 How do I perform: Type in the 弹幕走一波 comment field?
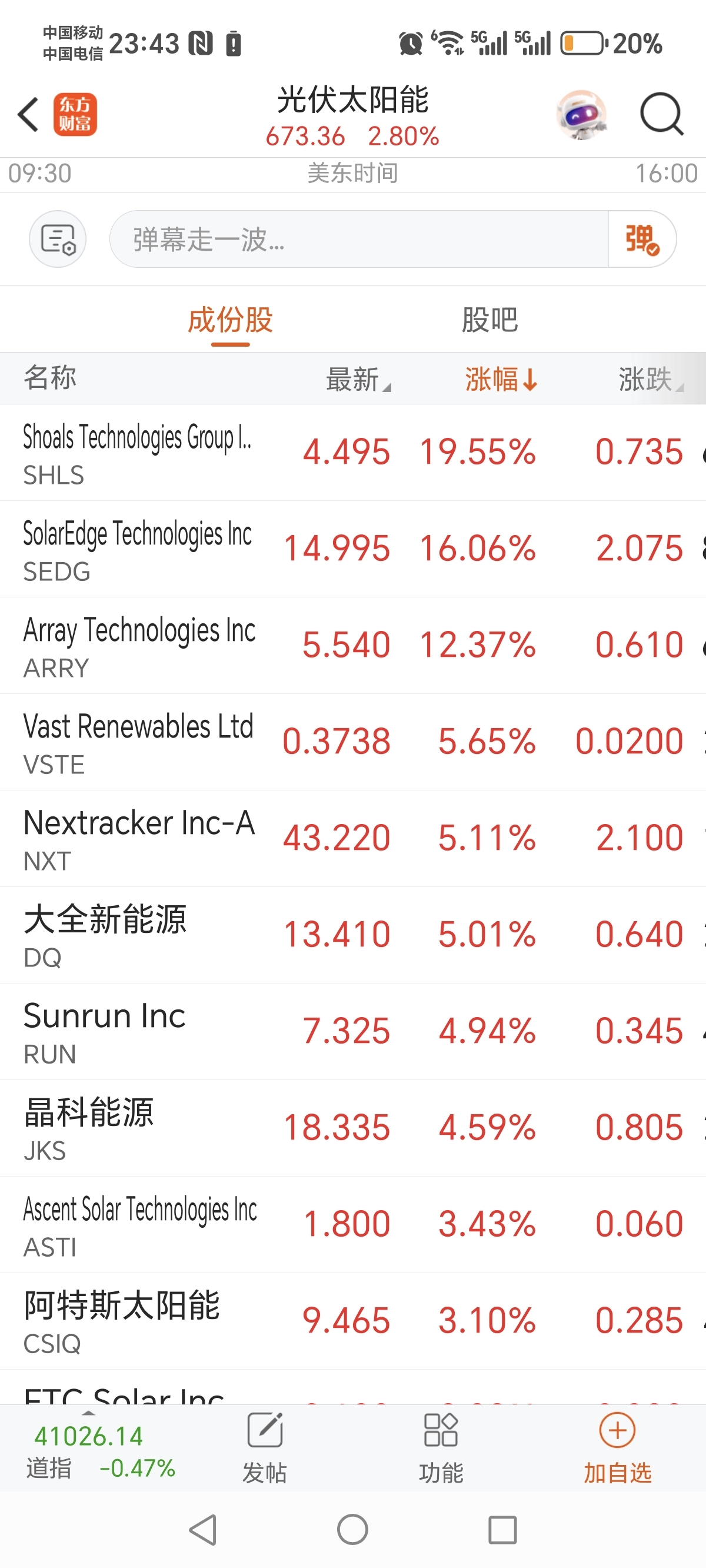tap(358, 239)
